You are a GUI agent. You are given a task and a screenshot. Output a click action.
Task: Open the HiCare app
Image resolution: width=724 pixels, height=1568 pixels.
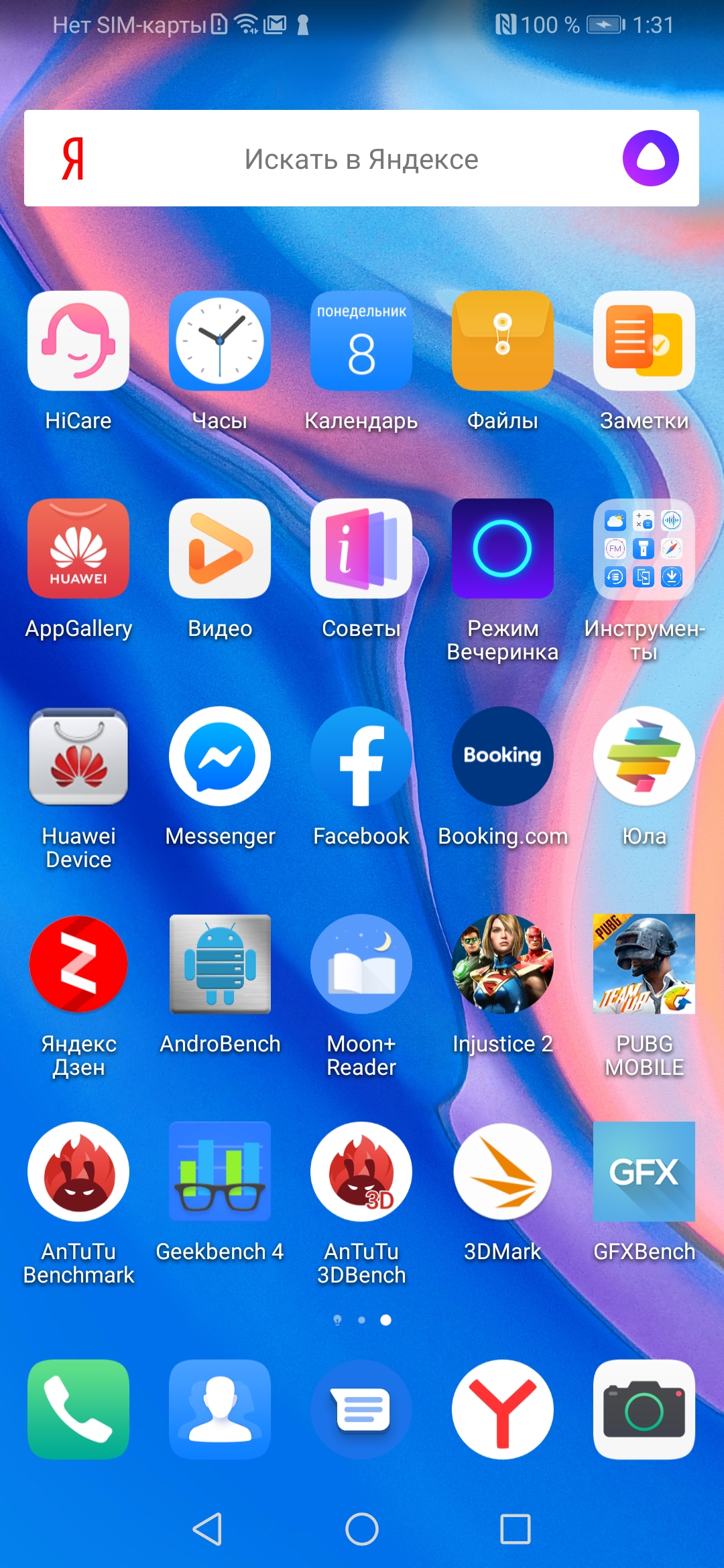coord(78,341)
